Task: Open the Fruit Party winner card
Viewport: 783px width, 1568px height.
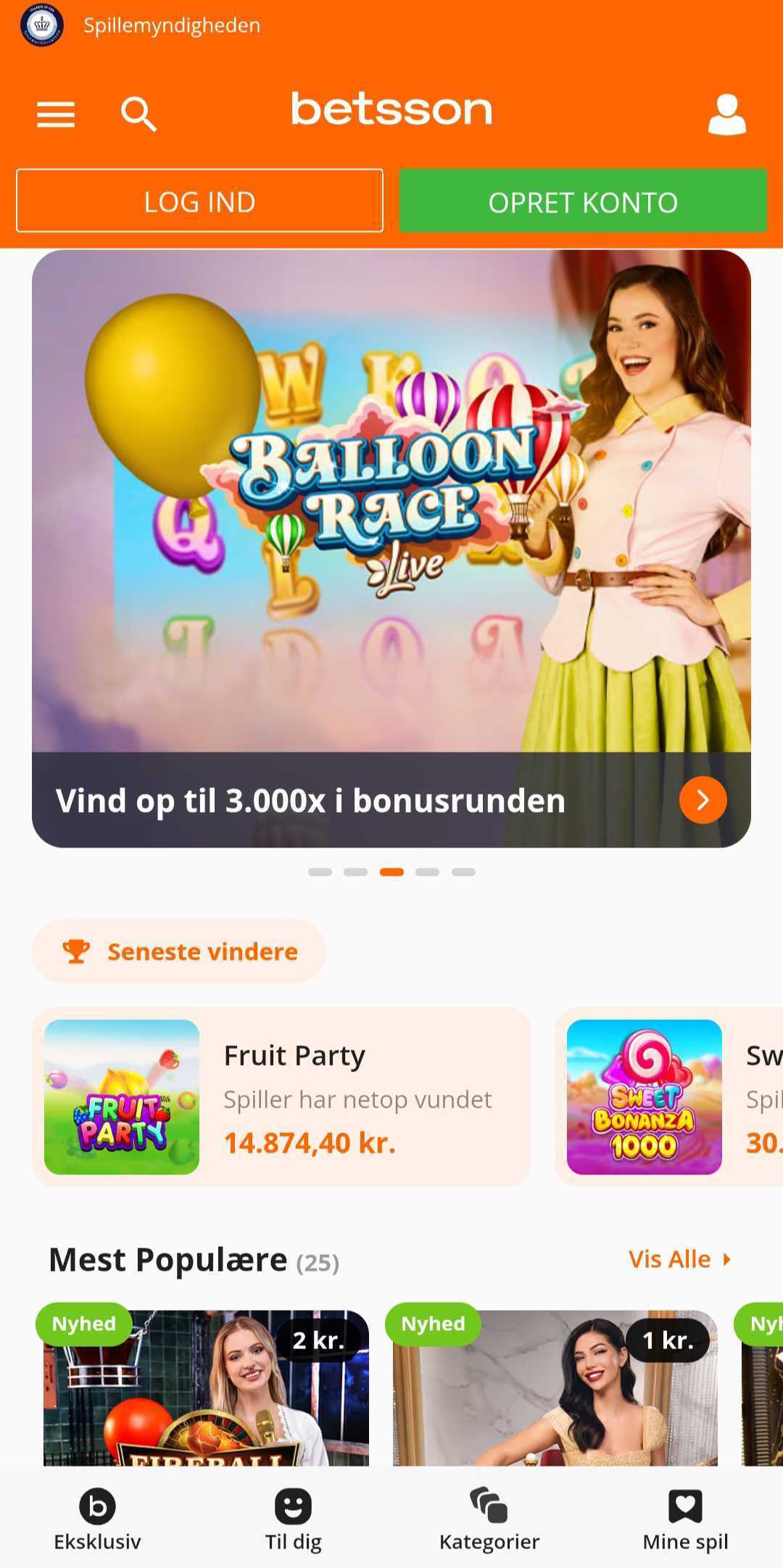Action: [x=281, y=1097]
